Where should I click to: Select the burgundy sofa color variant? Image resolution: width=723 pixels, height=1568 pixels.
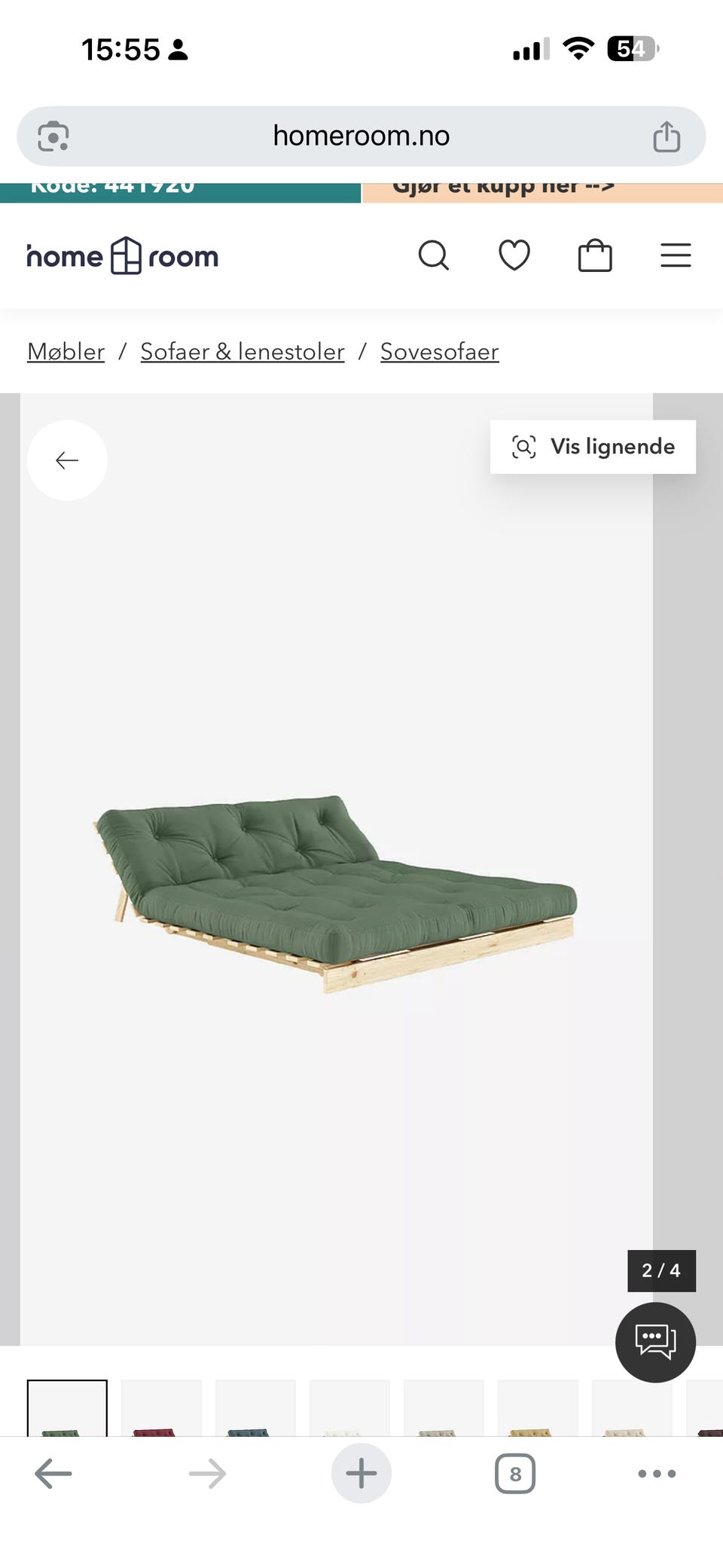(161, 1409)
